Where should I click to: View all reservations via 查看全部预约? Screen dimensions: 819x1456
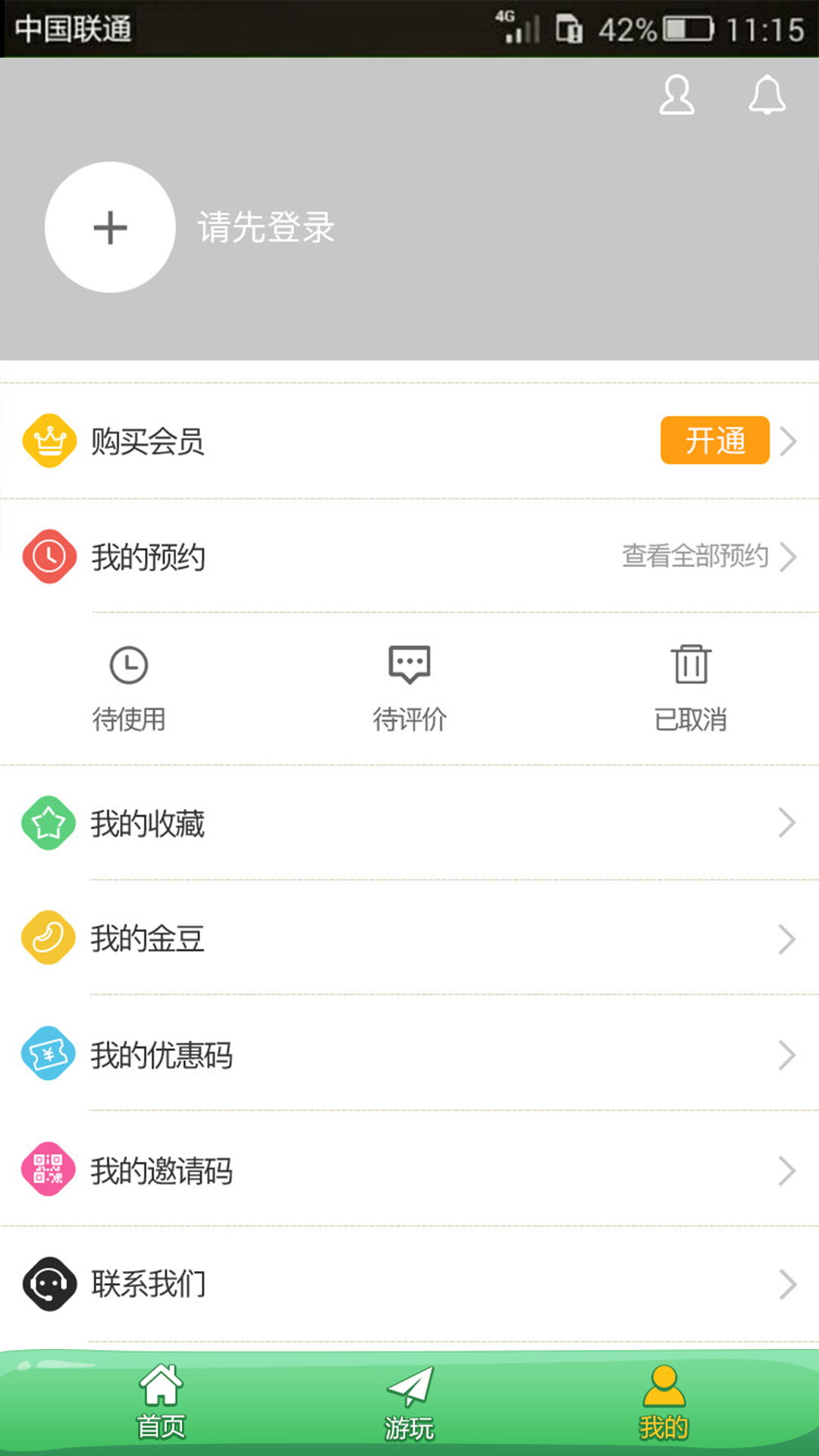click(x=709, y=556)
